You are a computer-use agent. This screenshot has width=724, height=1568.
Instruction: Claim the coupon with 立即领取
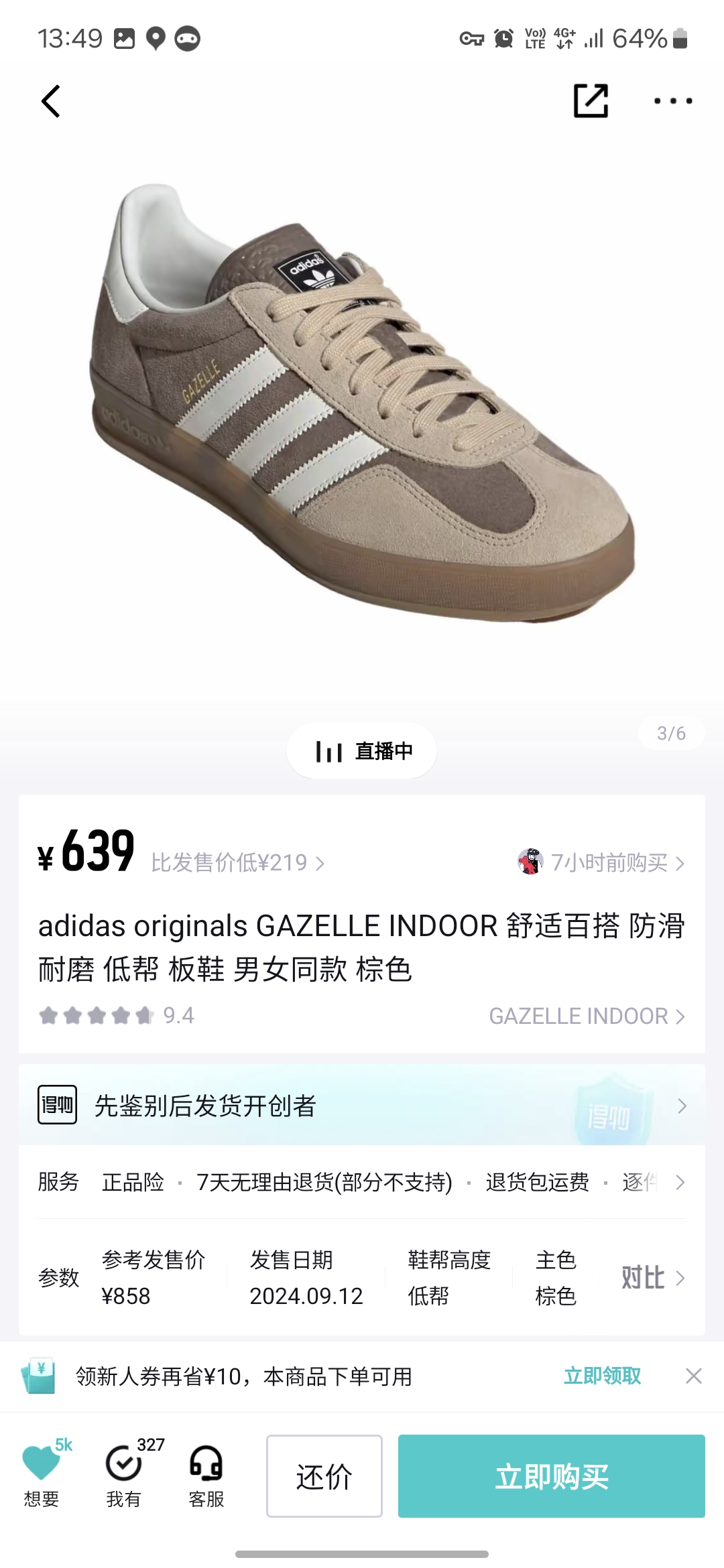tap(602, 1376)
